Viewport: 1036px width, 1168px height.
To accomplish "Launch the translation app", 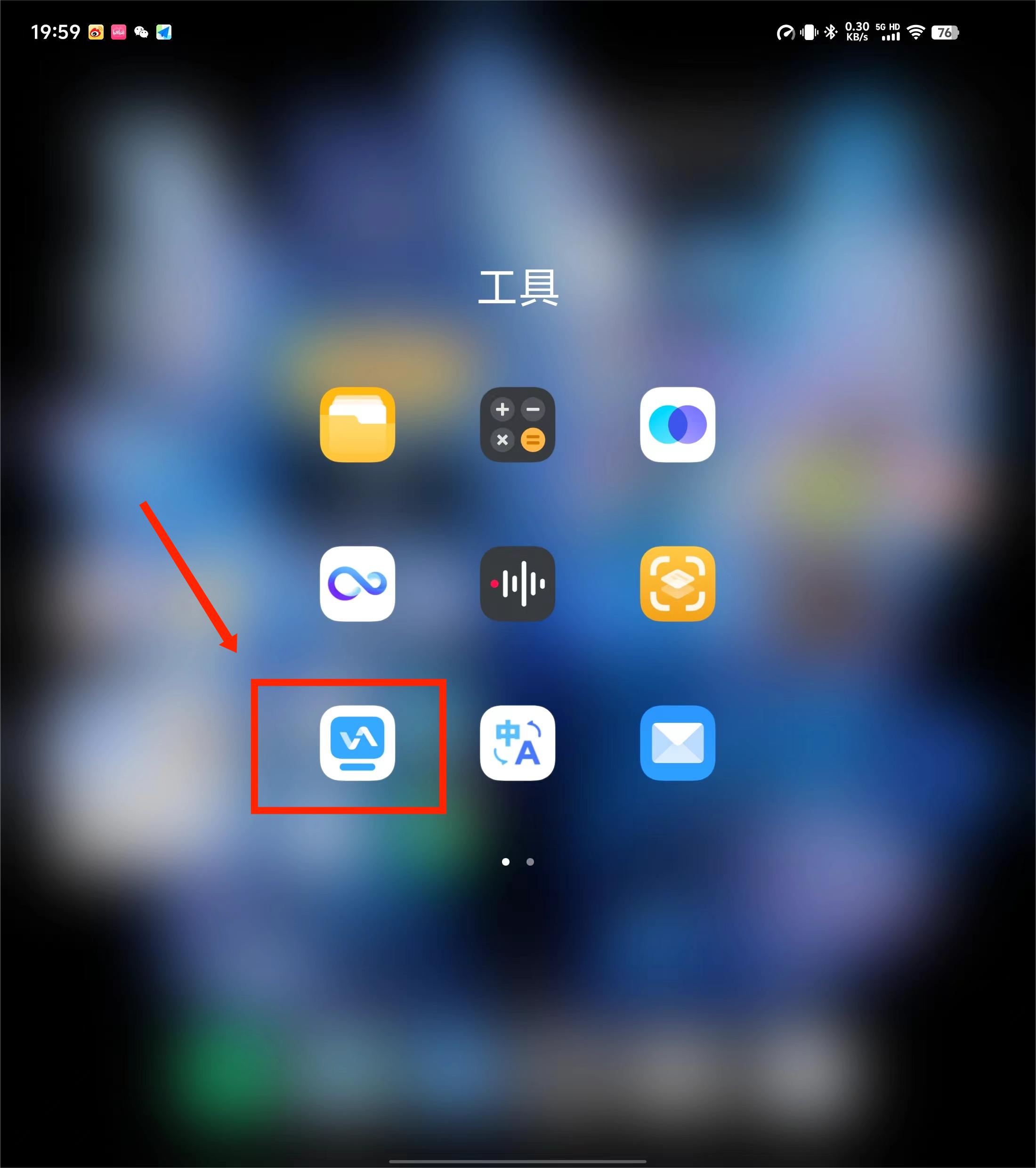I will [517, 743].
